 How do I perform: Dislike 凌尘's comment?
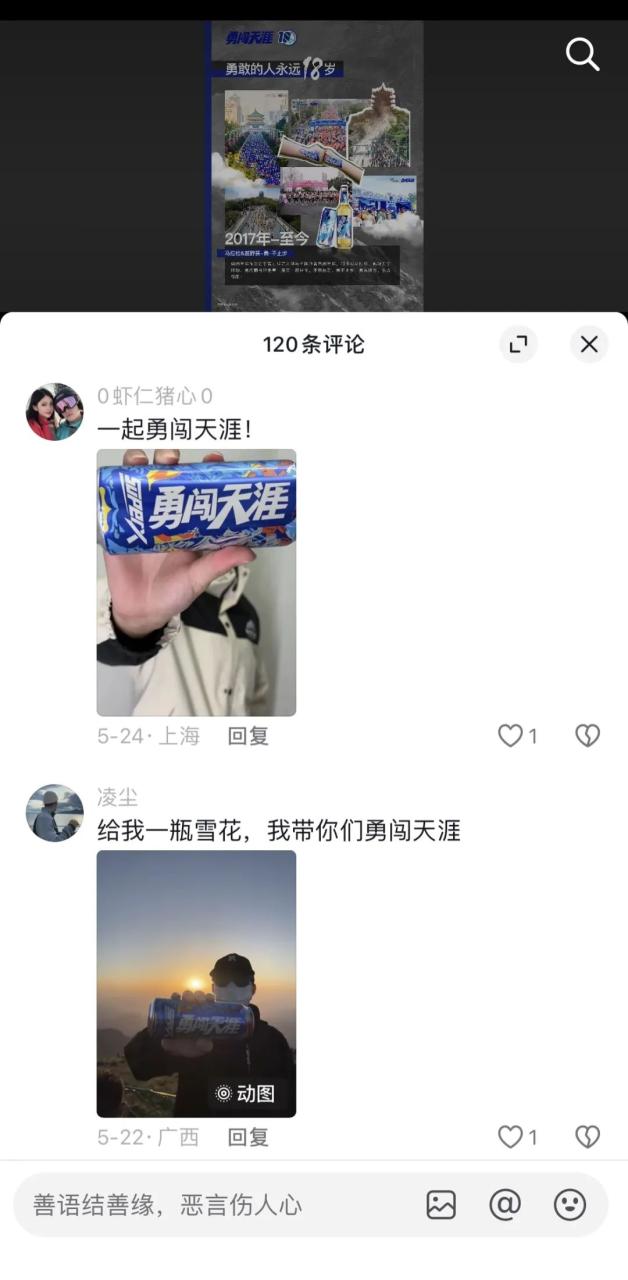click(587, 1137)
